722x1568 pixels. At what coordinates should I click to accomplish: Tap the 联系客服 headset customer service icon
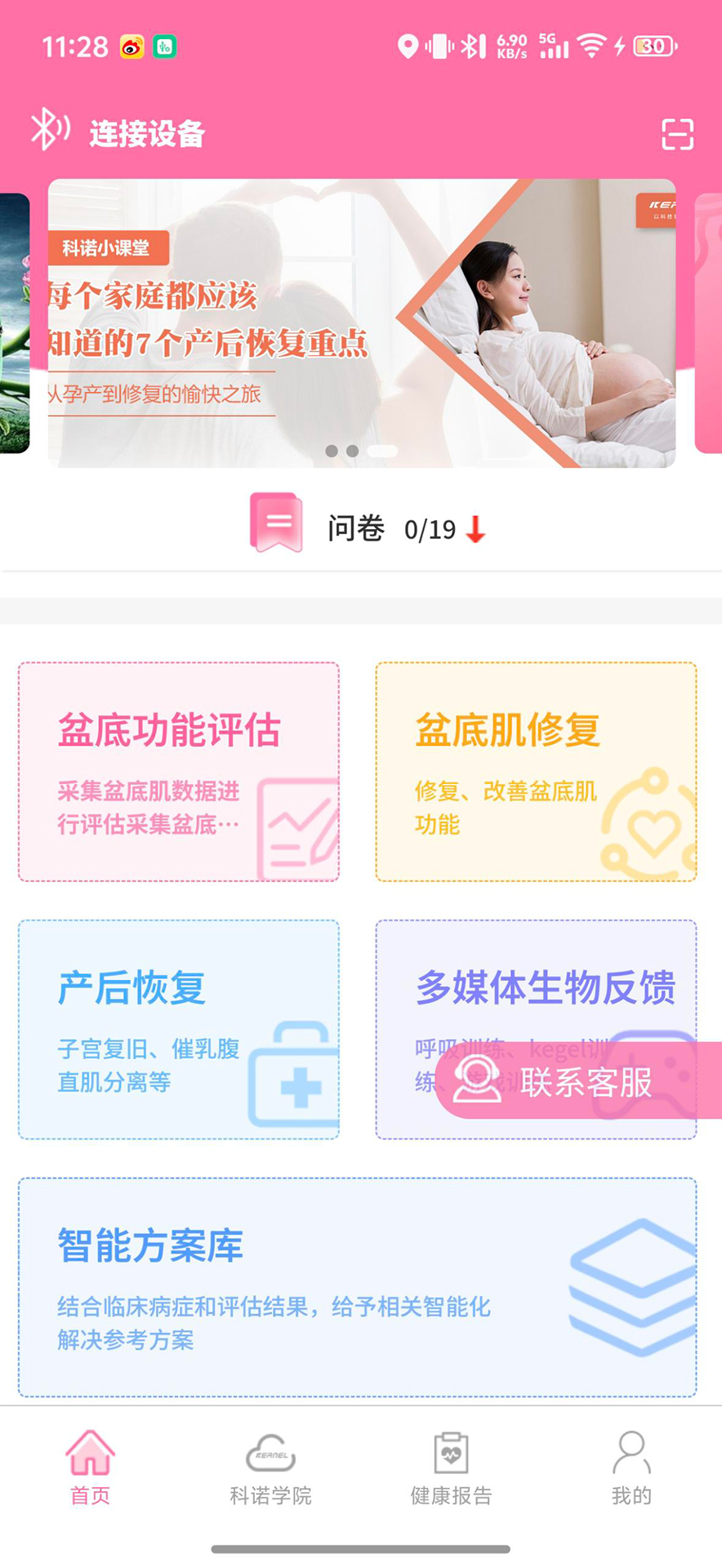coord(476,1084)
